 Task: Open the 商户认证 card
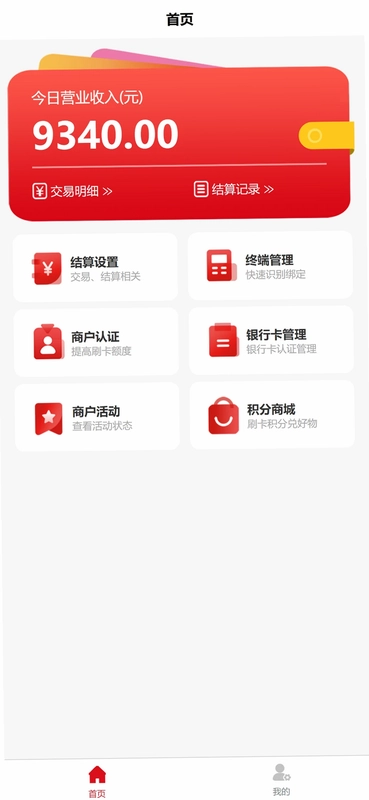tap(96, 342)
